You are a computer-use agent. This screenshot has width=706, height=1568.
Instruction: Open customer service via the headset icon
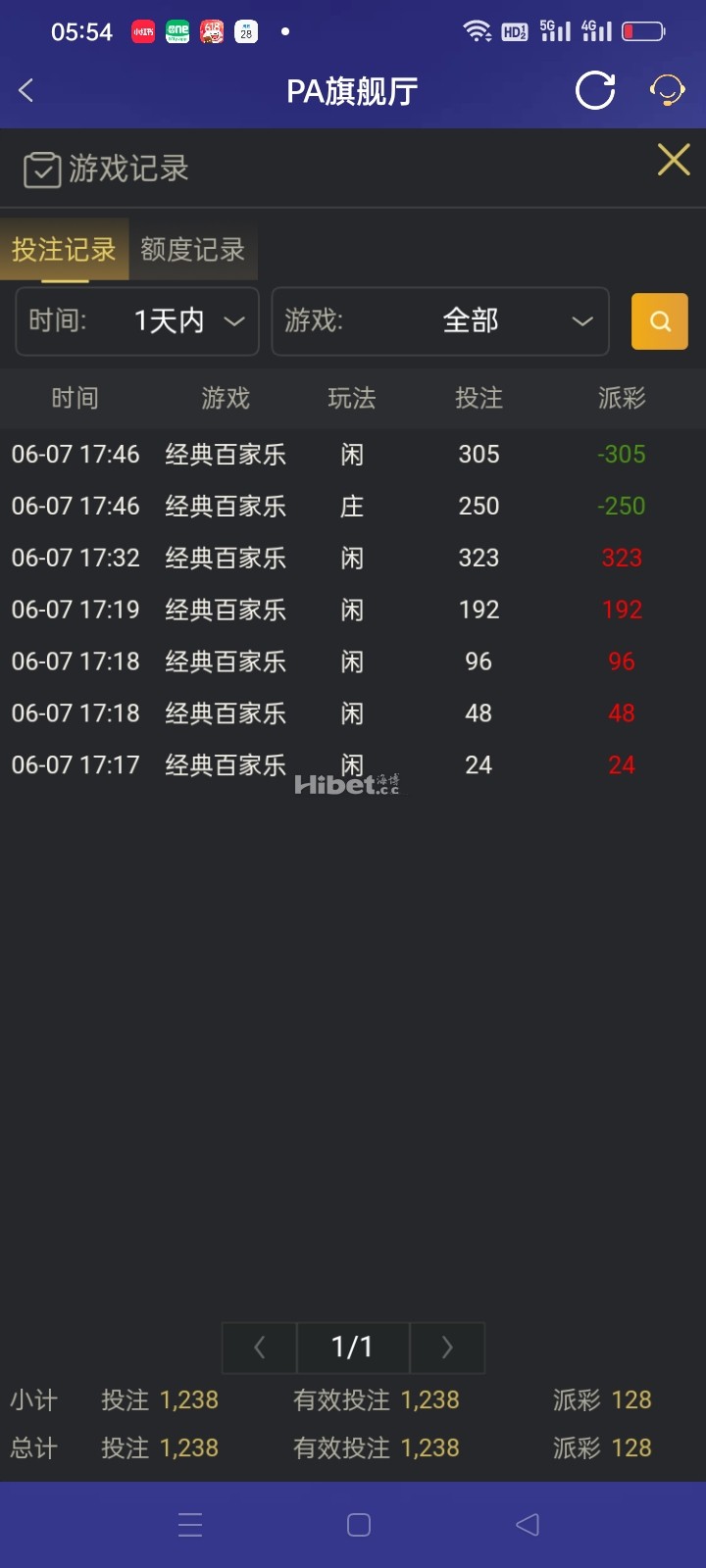click(x=668, y=90)
